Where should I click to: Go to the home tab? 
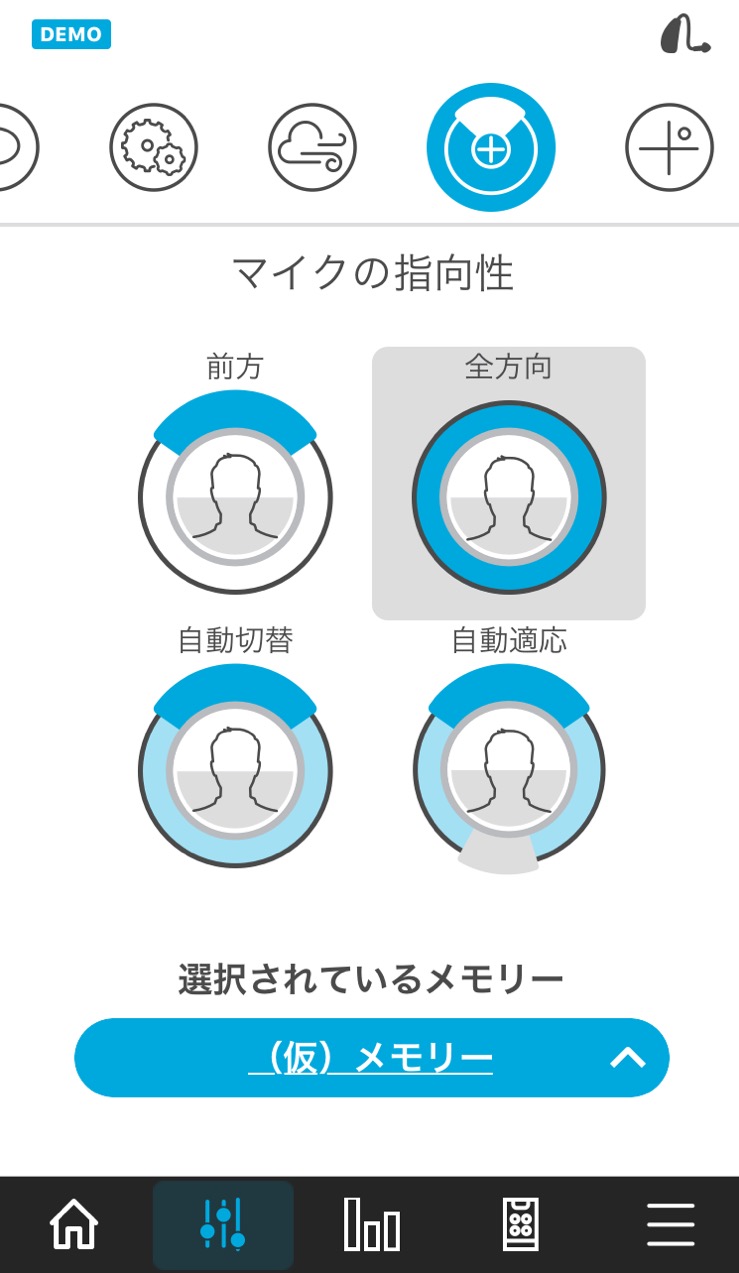(x=74, y=1224)
